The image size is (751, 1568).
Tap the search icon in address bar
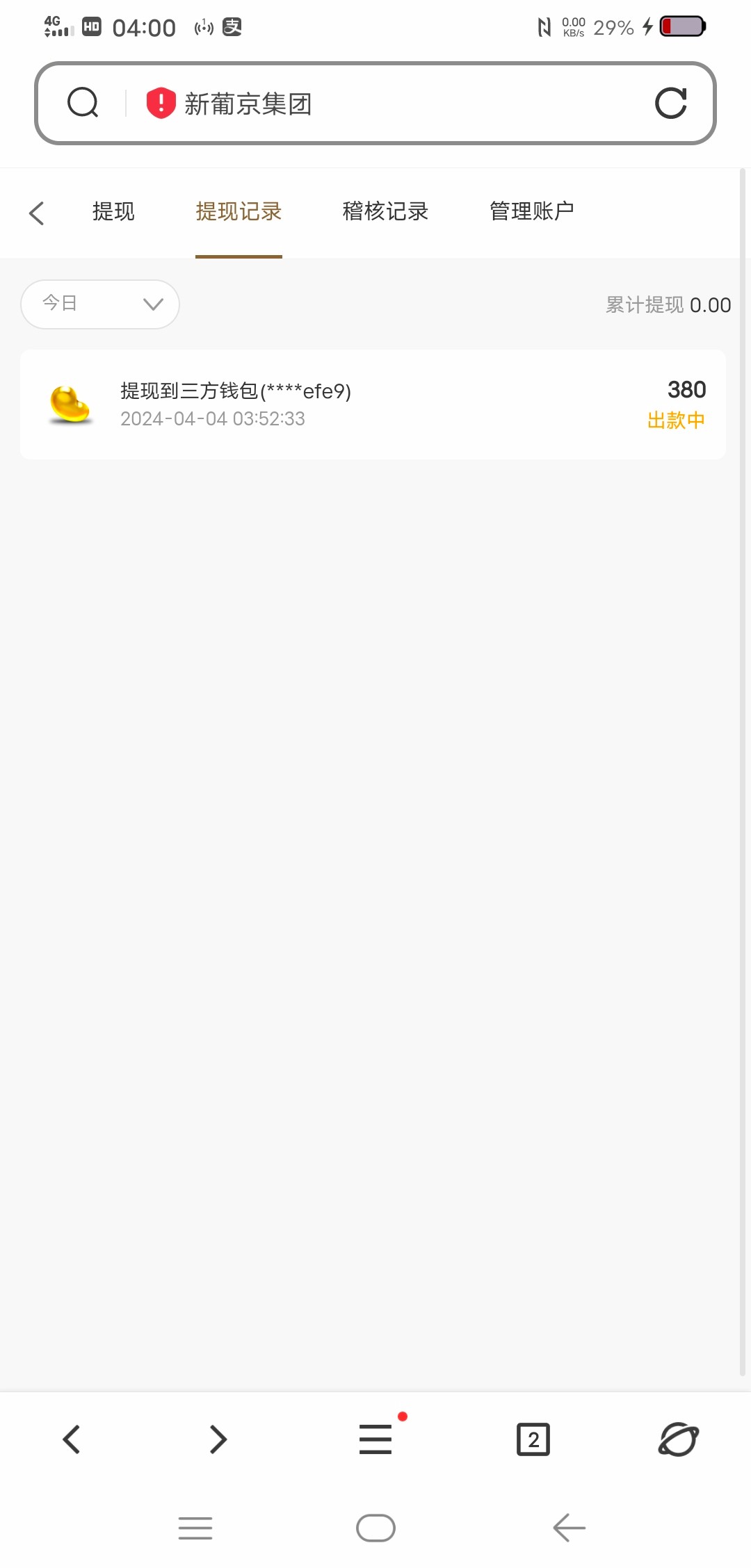point(83,103)
